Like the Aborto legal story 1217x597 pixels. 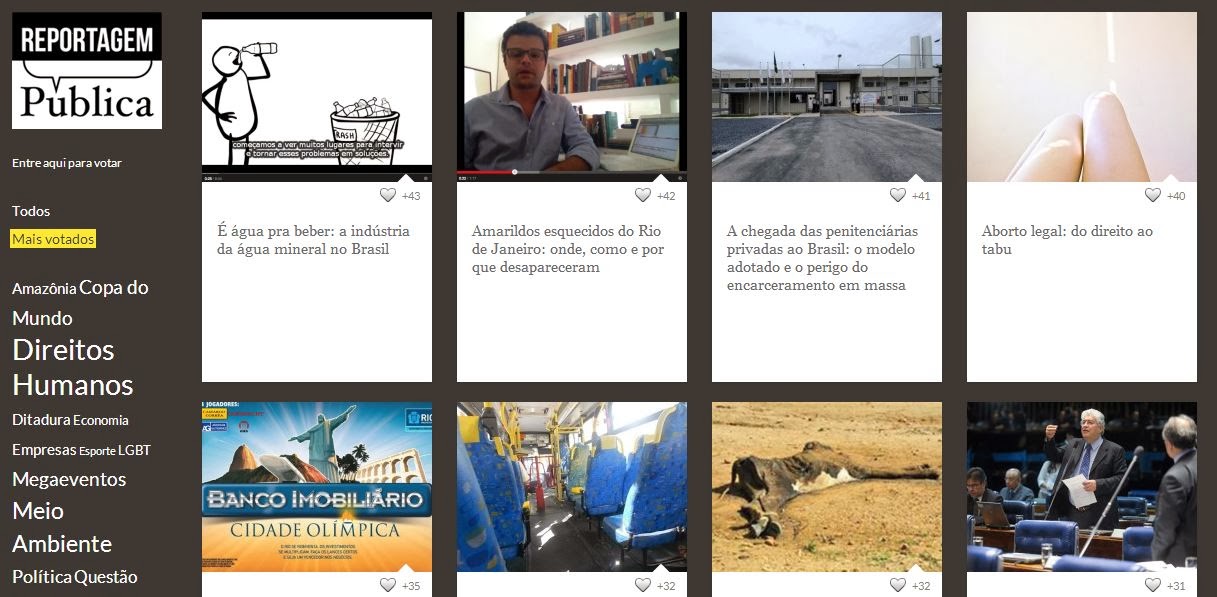1153,195
